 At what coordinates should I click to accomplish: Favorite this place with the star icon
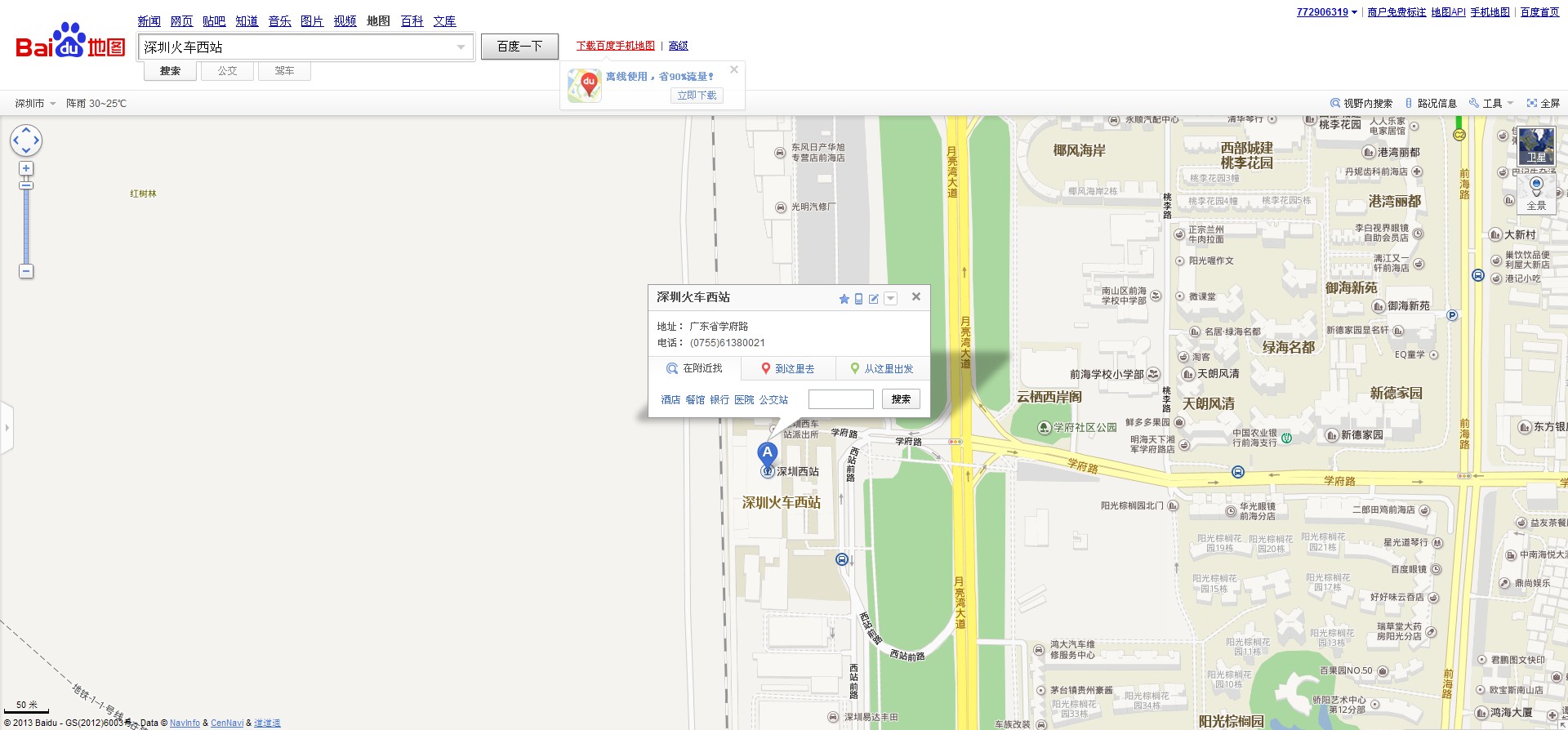[x=844, y=299]
